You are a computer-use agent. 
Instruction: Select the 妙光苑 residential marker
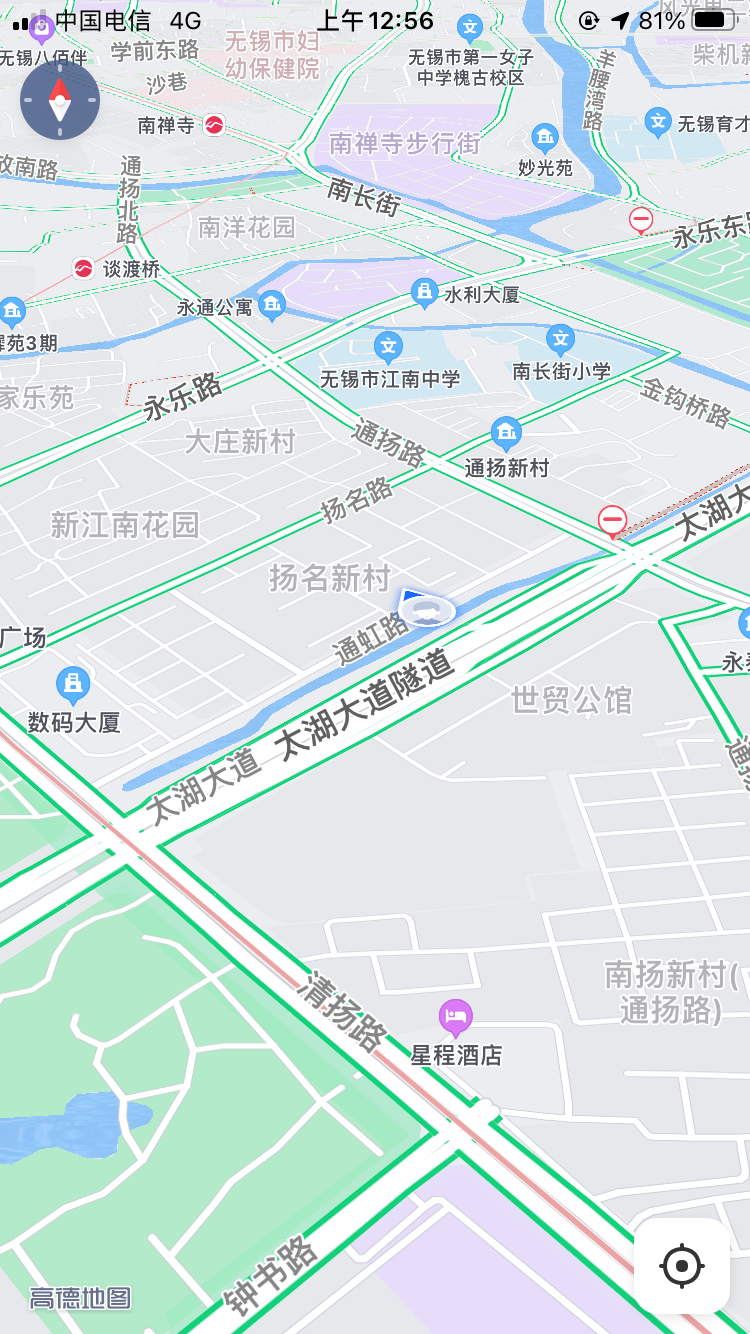point(545,137)
